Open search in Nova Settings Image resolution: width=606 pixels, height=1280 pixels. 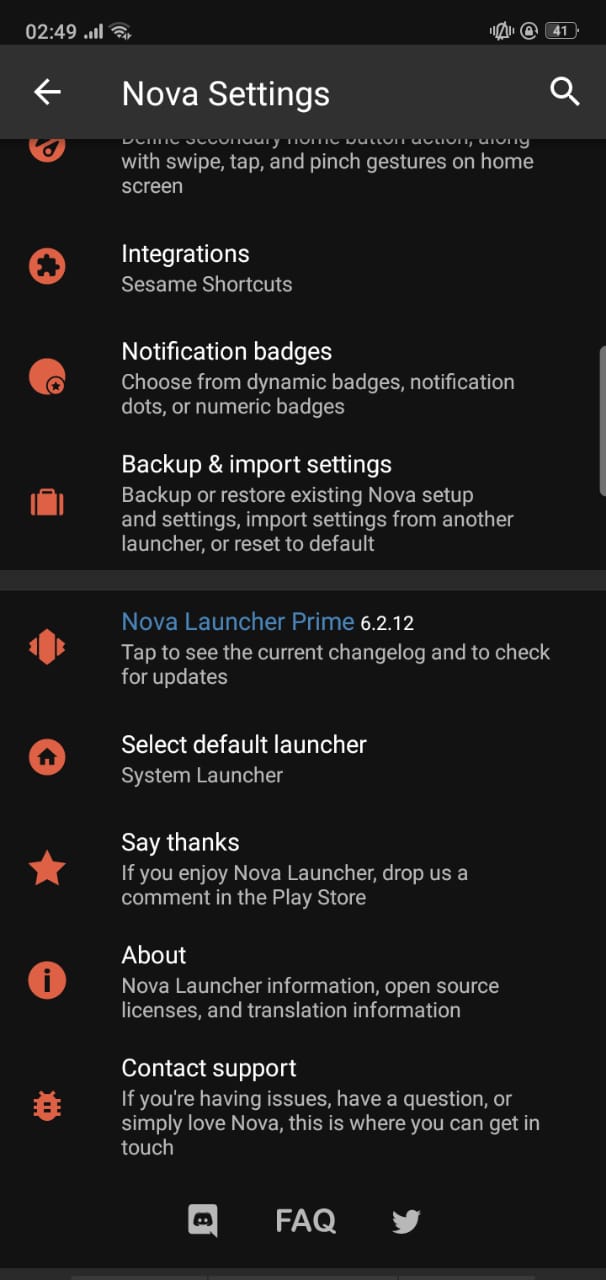pyautogui.click(x=565, y=92)
